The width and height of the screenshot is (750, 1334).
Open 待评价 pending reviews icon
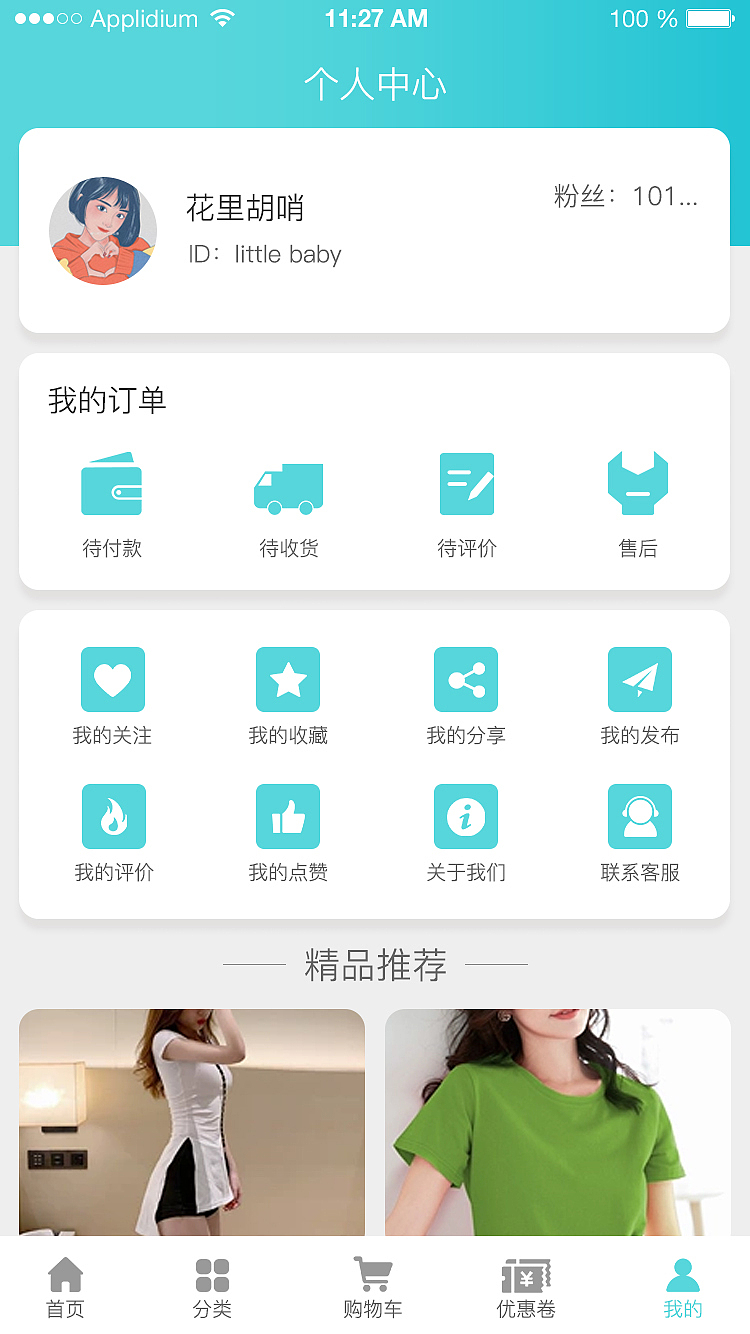466,483
